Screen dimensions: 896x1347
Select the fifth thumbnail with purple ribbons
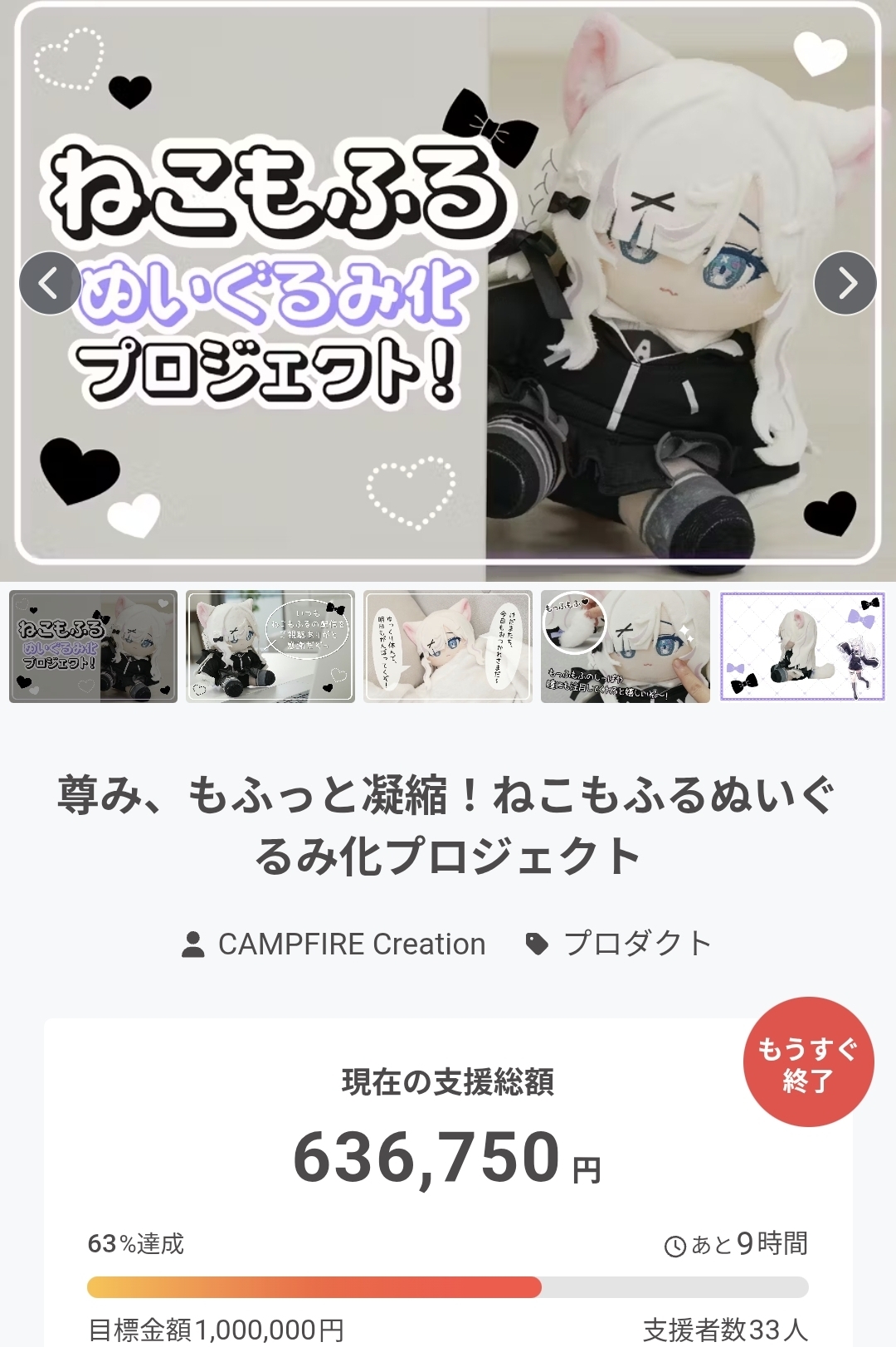[x=802, y=647]
